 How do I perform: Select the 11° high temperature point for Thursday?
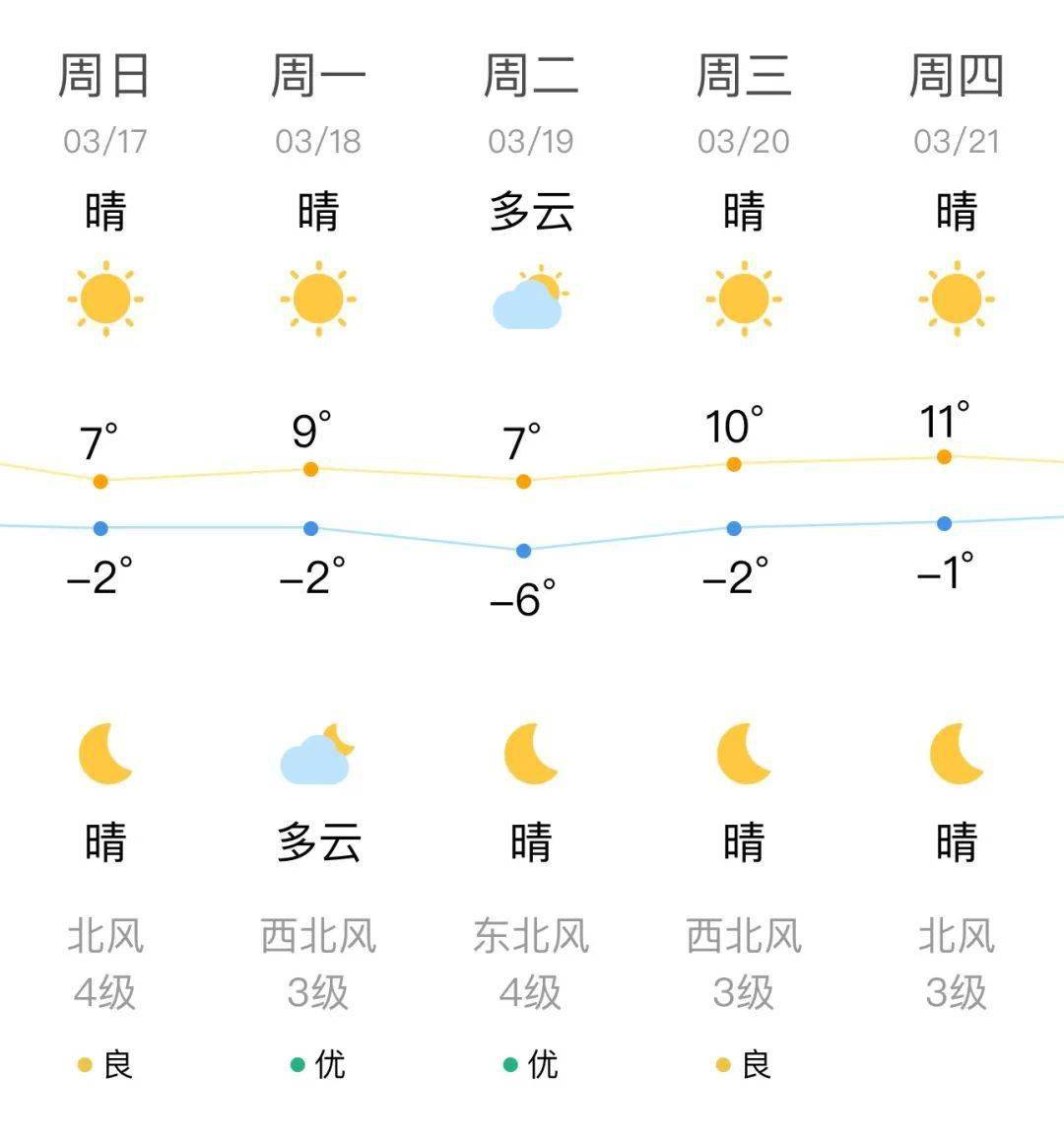pyautogui.click(x=944, y=455)
